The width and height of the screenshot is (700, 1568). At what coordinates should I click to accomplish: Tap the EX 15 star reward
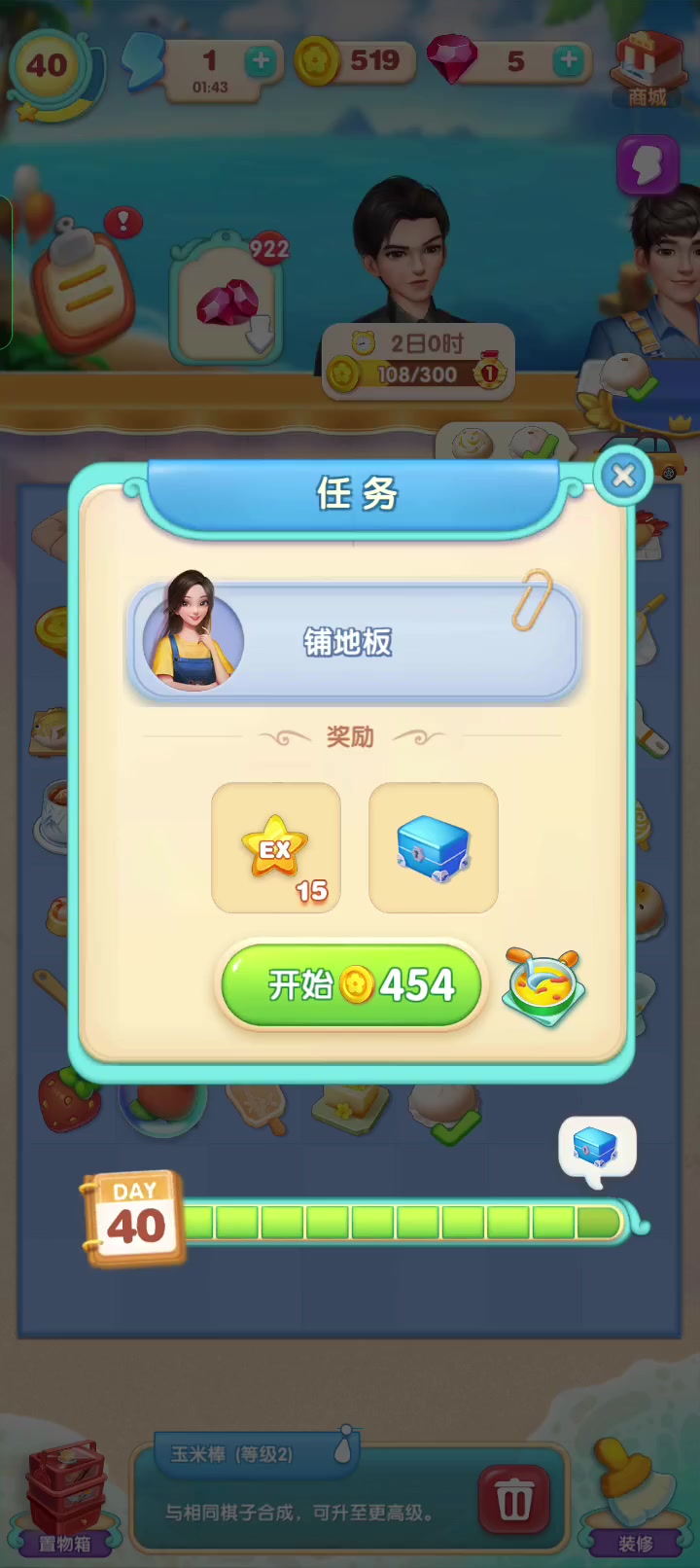point(276,848)
